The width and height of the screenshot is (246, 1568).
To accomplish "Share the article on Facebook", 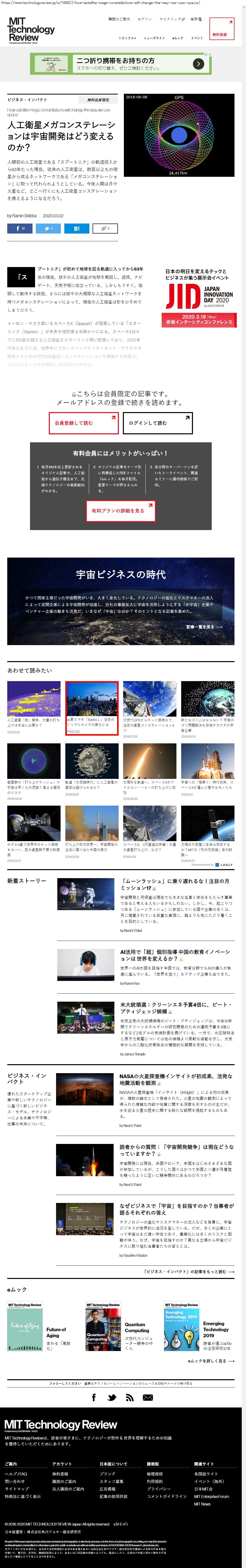I will click(x=20, y=228).
